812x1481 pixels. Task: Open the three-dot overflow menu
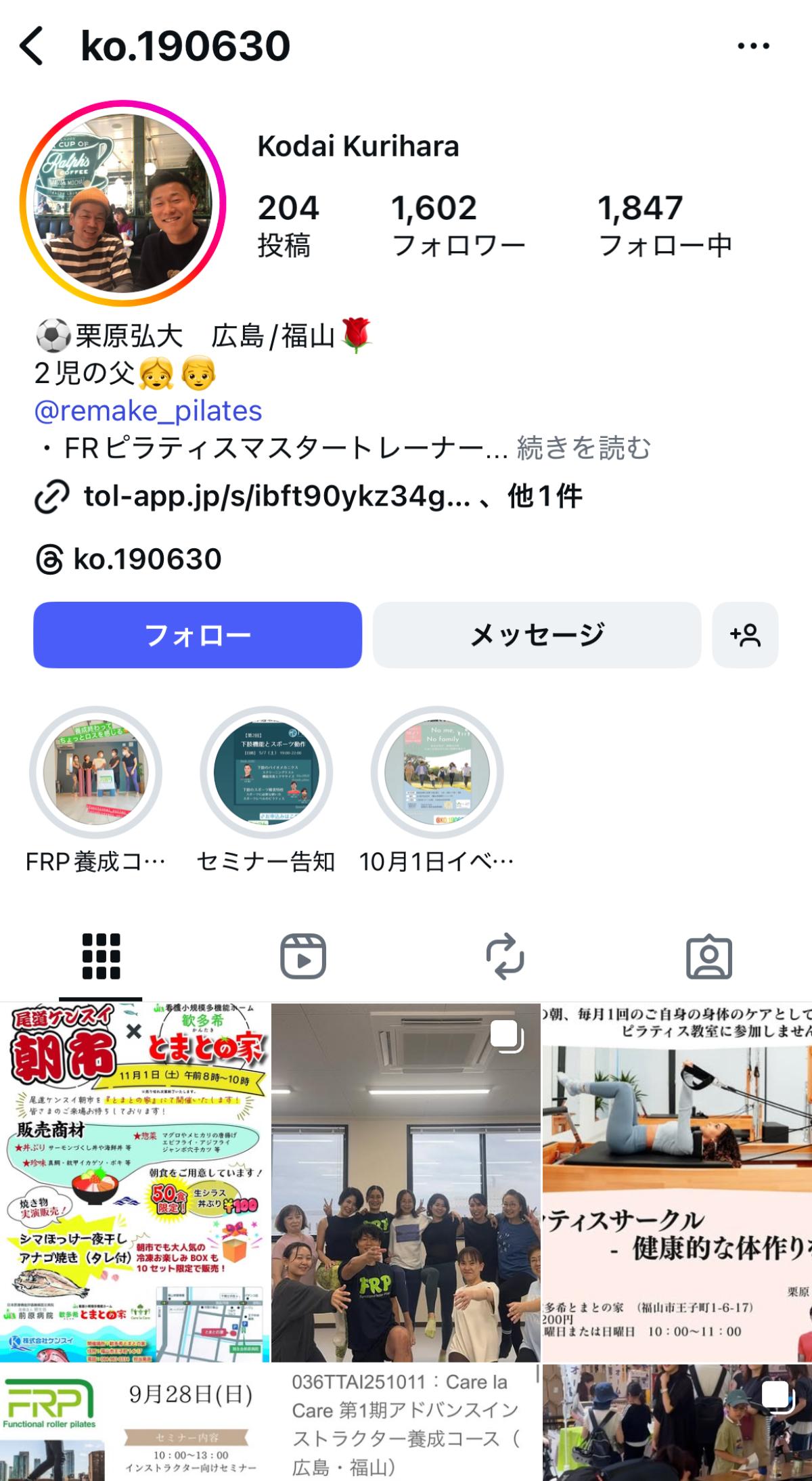click(753, 46)
